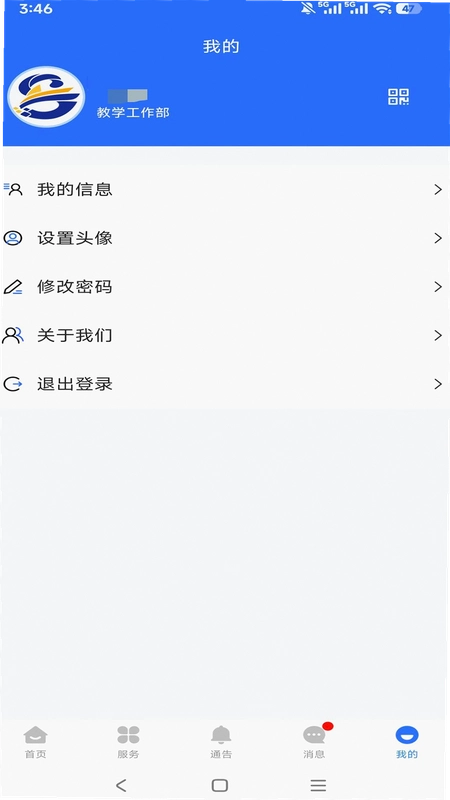The image size is (450, 800).
Task: Open recent apps from navigation bar
Action: [318, 785]
